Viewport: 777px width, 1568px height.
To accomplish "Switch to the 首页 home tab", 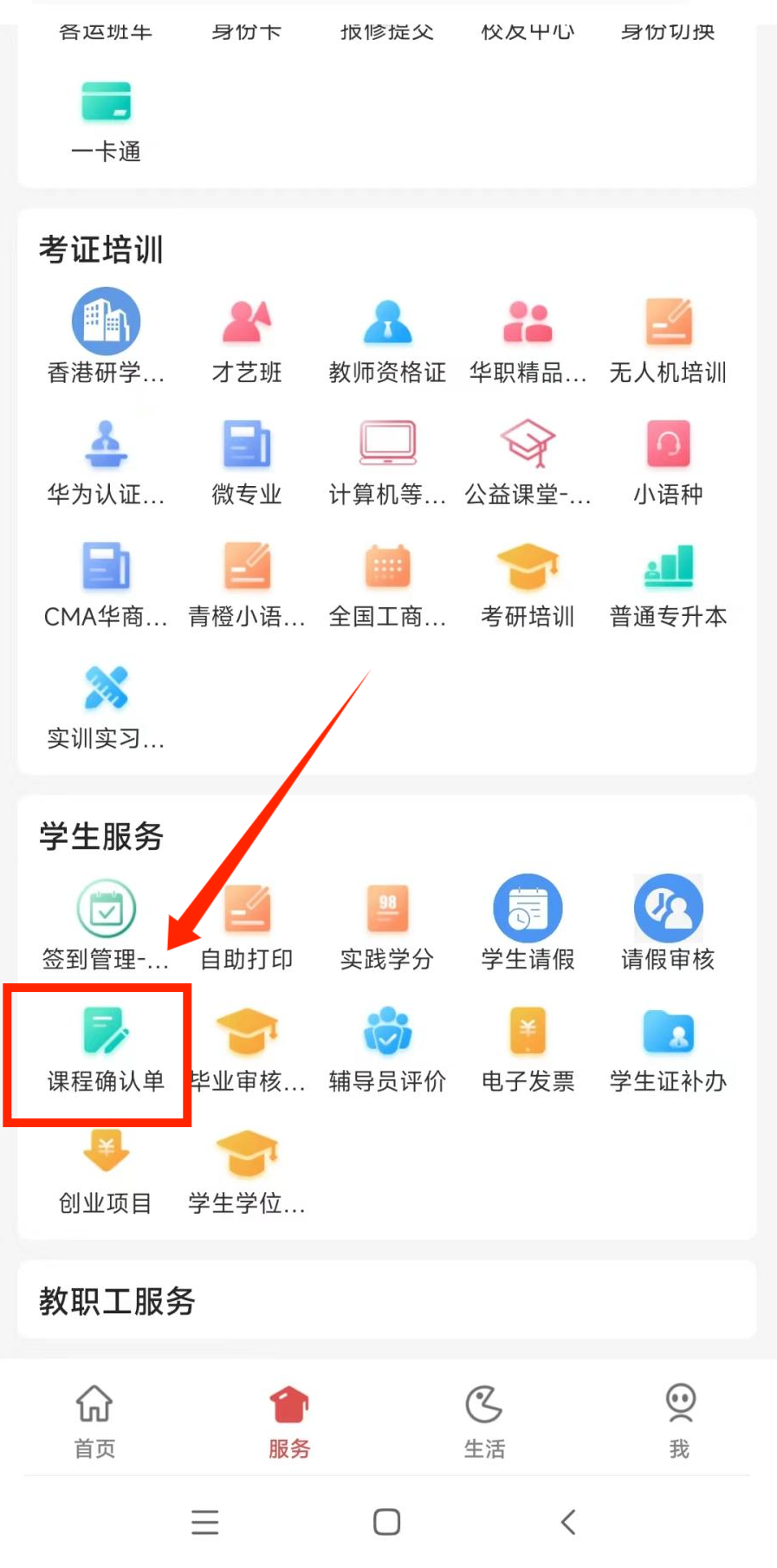I will (x=94, y=1421).
